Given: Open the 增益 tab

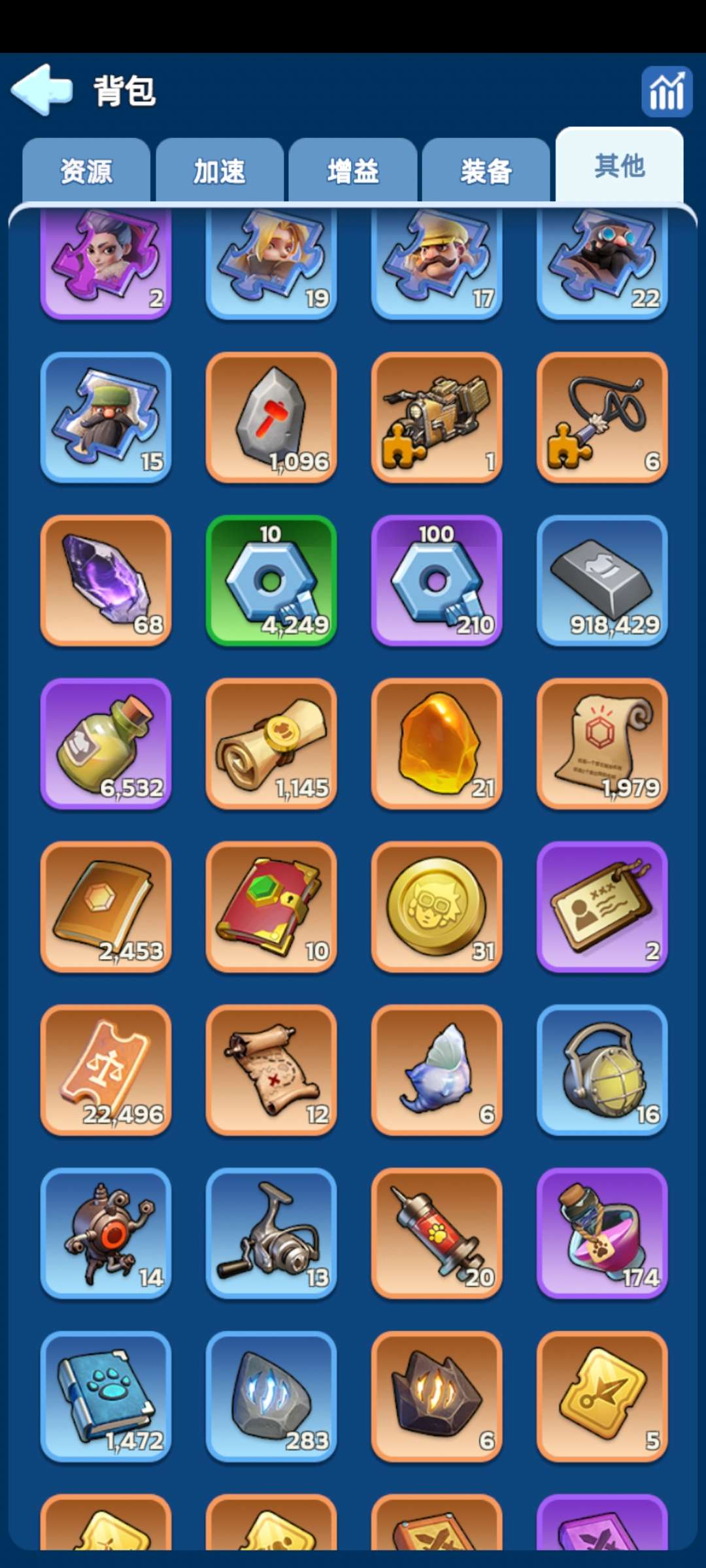Looking at the screenshot, I should pyautogui.click(x=353, y=171).
